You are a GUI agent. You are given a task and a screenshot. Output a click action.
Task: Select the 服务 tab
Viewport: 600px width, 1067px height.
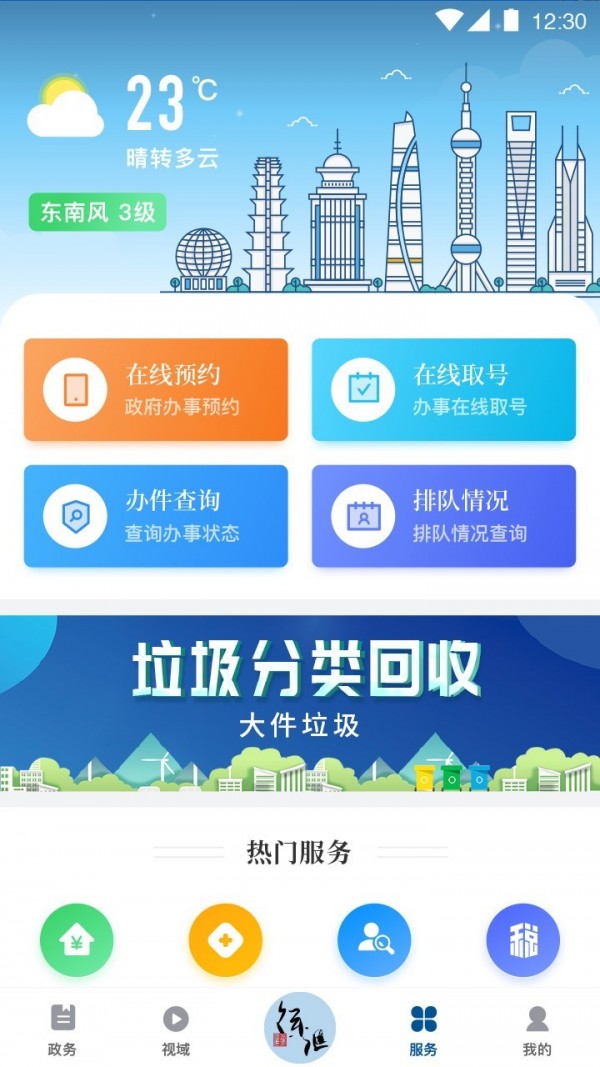pos(423,1030)
